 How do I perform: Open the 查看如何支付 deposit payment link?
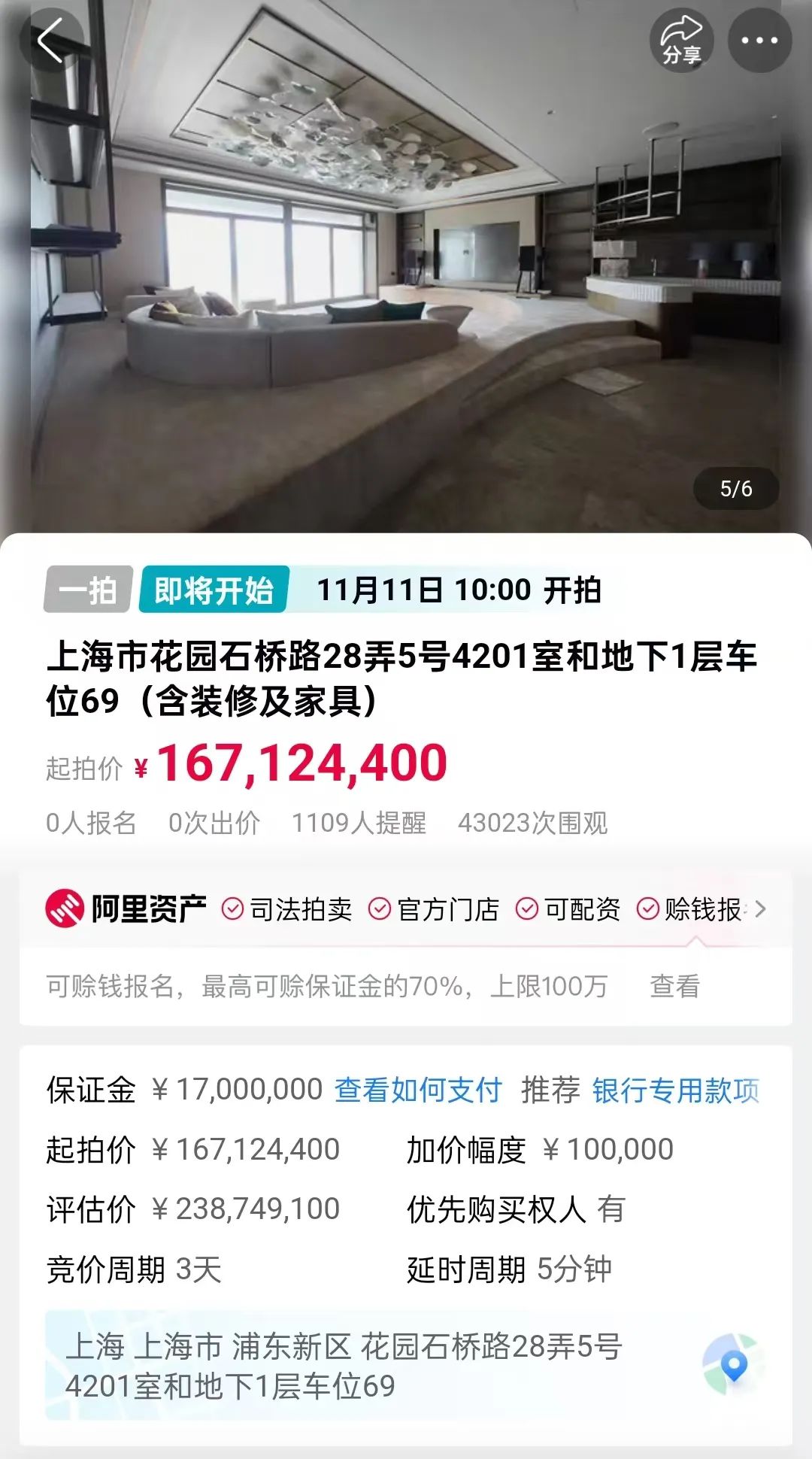(x=417, y=1090)
